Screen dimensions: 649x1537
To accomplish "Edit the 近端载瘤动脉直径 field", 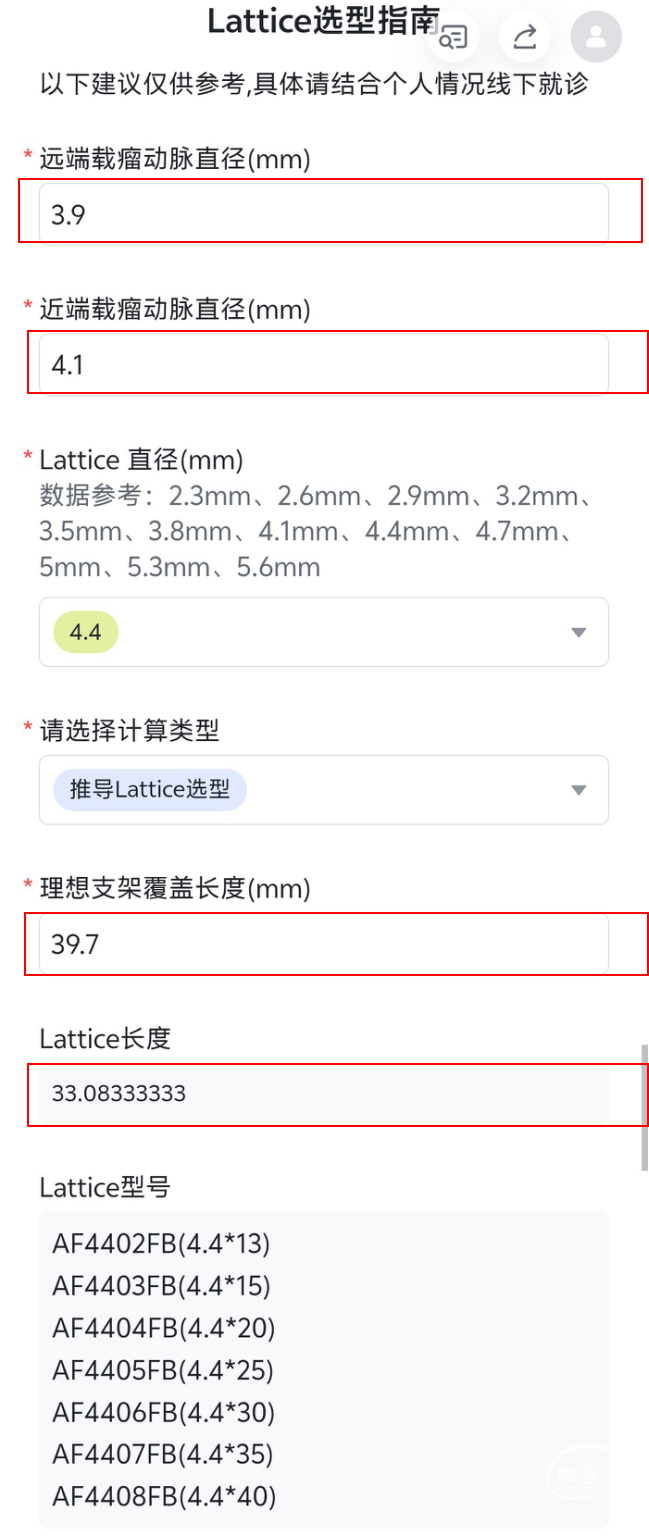I will [324, 364].
